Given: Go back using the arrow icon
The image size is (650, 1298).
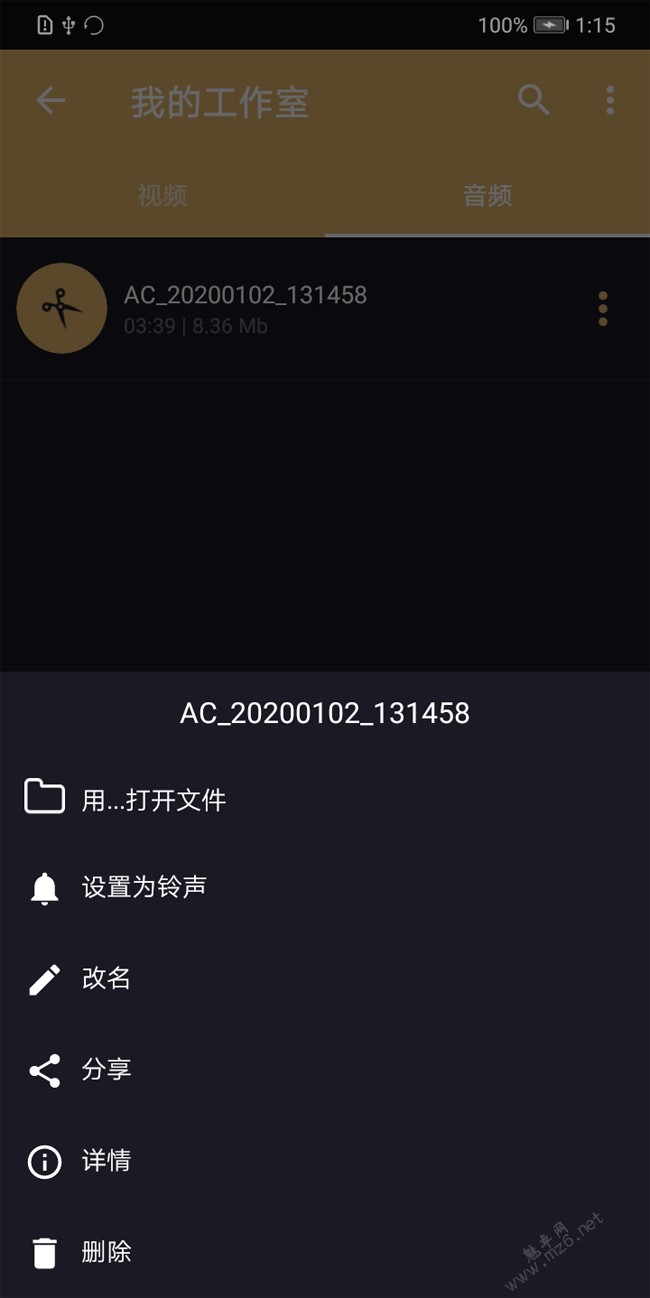Looking at the screenshot, I should 50,100.
